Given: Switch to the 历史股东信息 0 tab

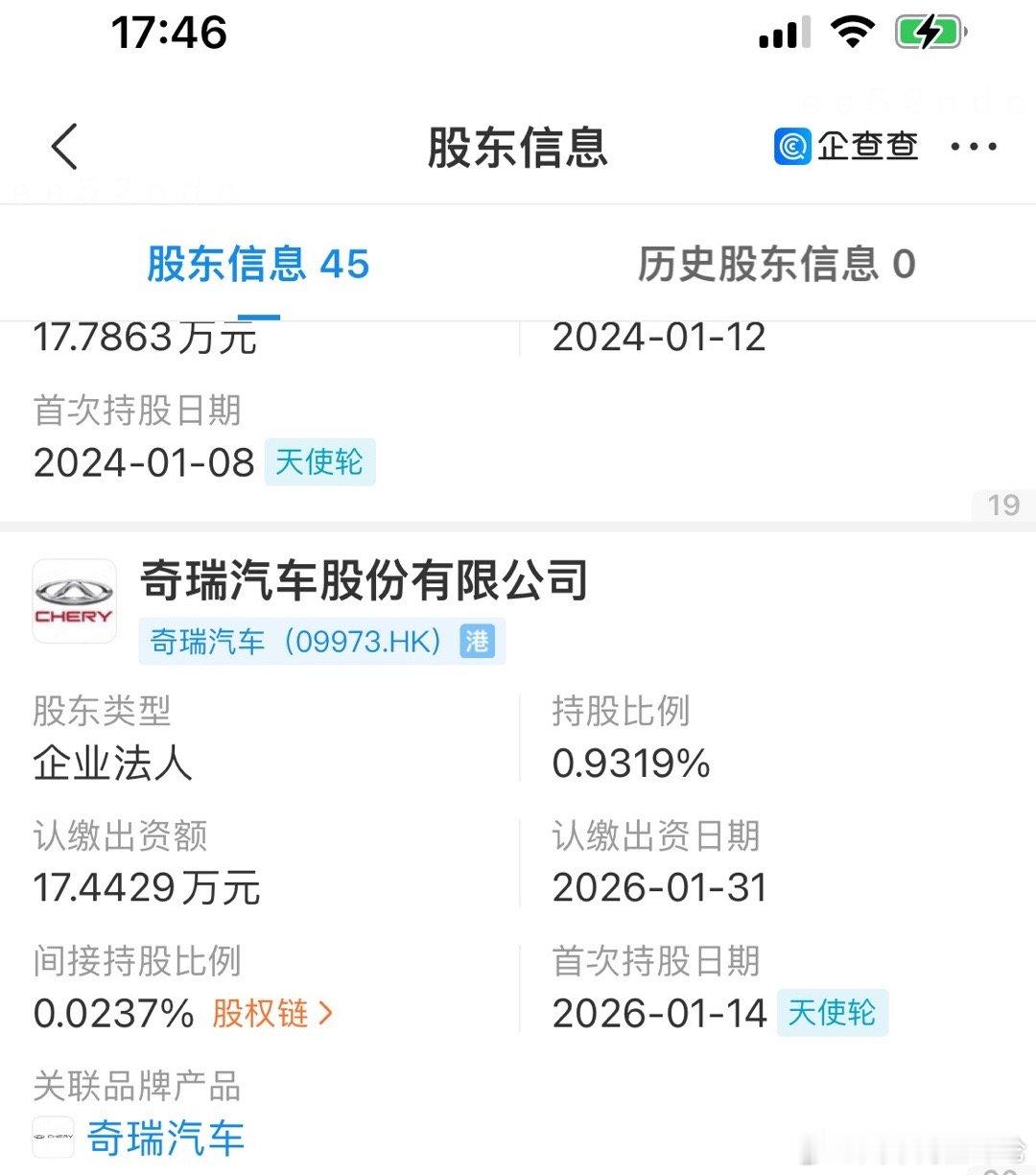Looking at the screenshot, I should tap(777, 262).
